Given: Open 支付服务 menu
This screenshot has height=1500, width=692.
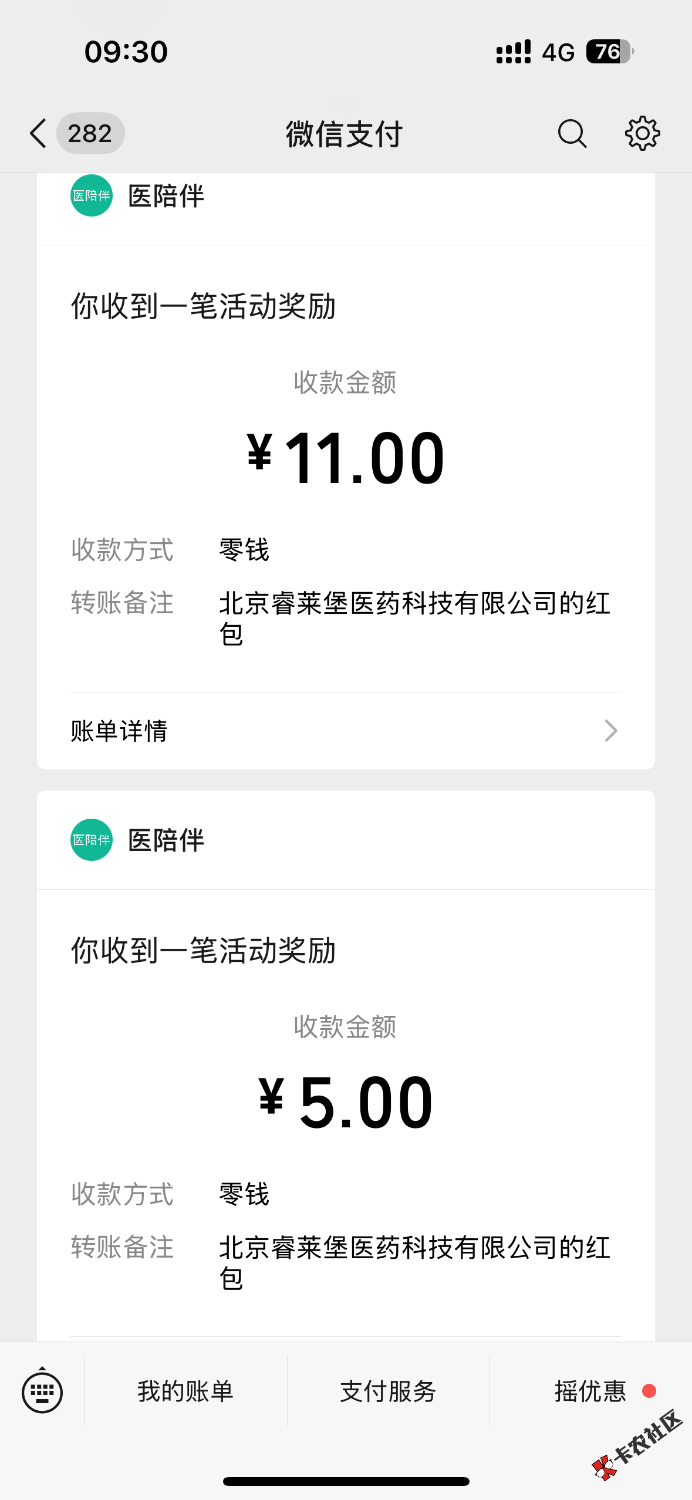Looking at the screenshot, I should 388,1391.
